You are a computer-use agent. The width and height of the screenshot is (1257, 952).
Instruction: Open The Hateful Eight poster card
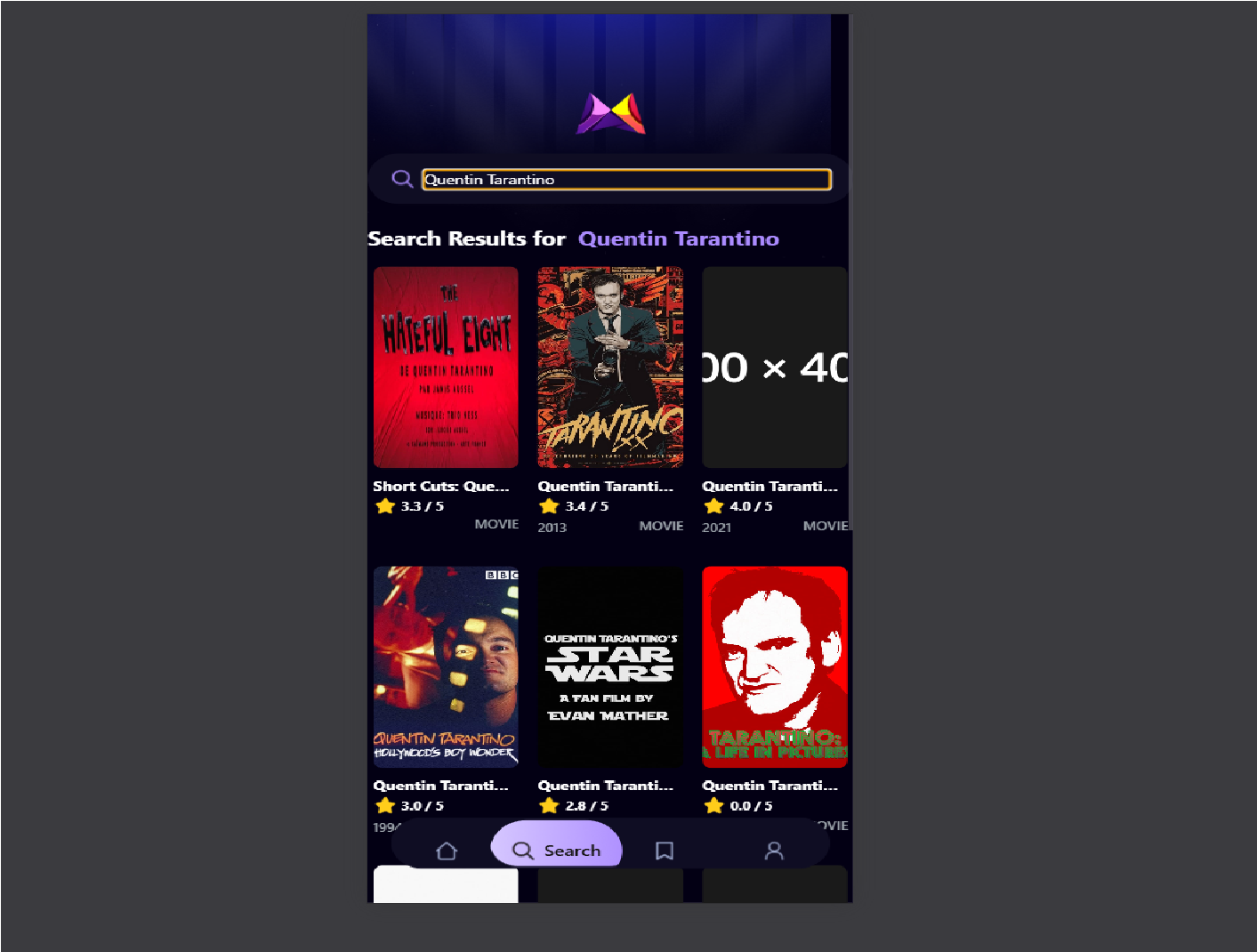[x=446, y=367]
